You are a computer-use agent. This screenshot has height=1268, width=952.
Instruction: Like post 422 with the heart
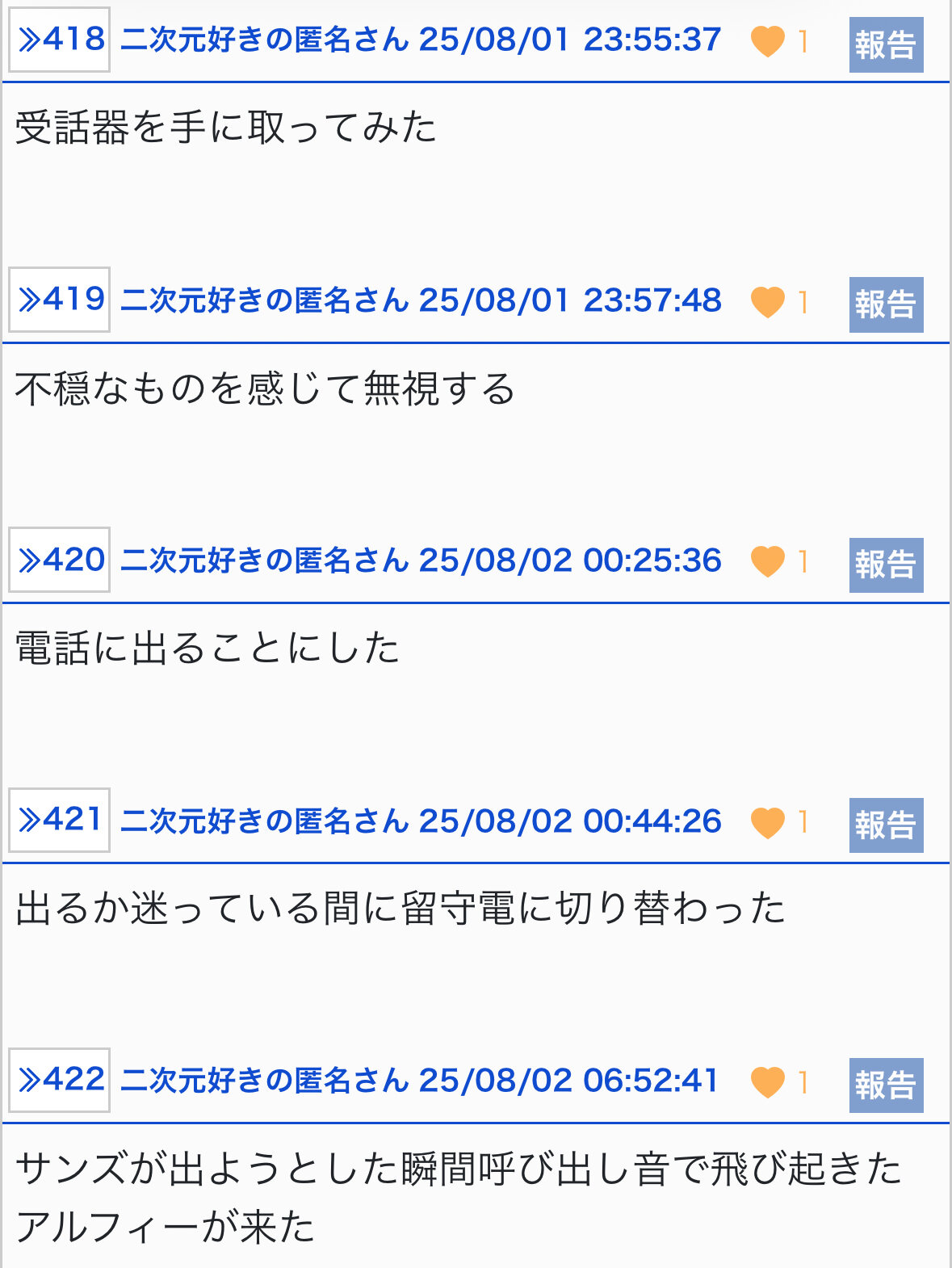pos(767,1082)
